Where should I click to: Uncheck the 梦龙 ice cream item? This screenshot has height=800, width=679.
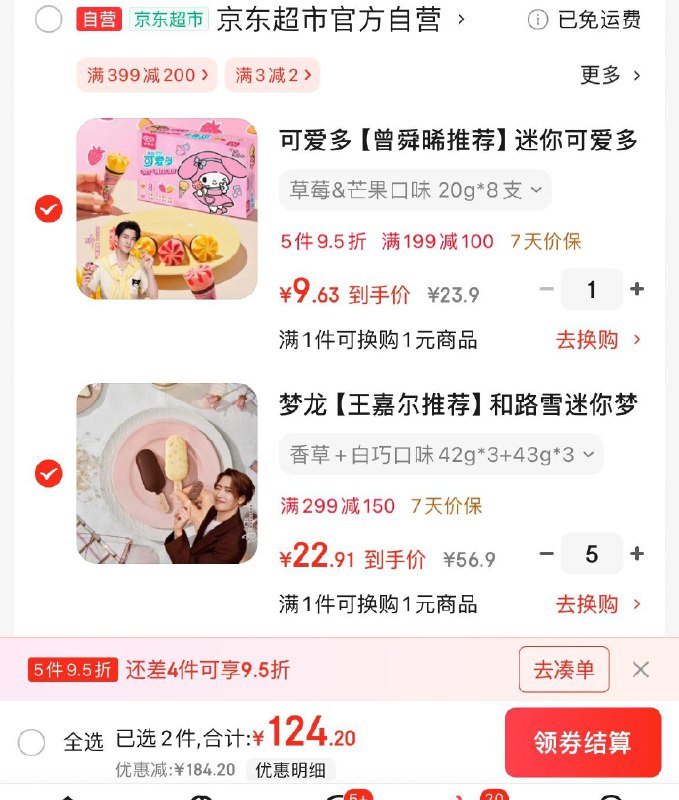click(x=49, y=473)
